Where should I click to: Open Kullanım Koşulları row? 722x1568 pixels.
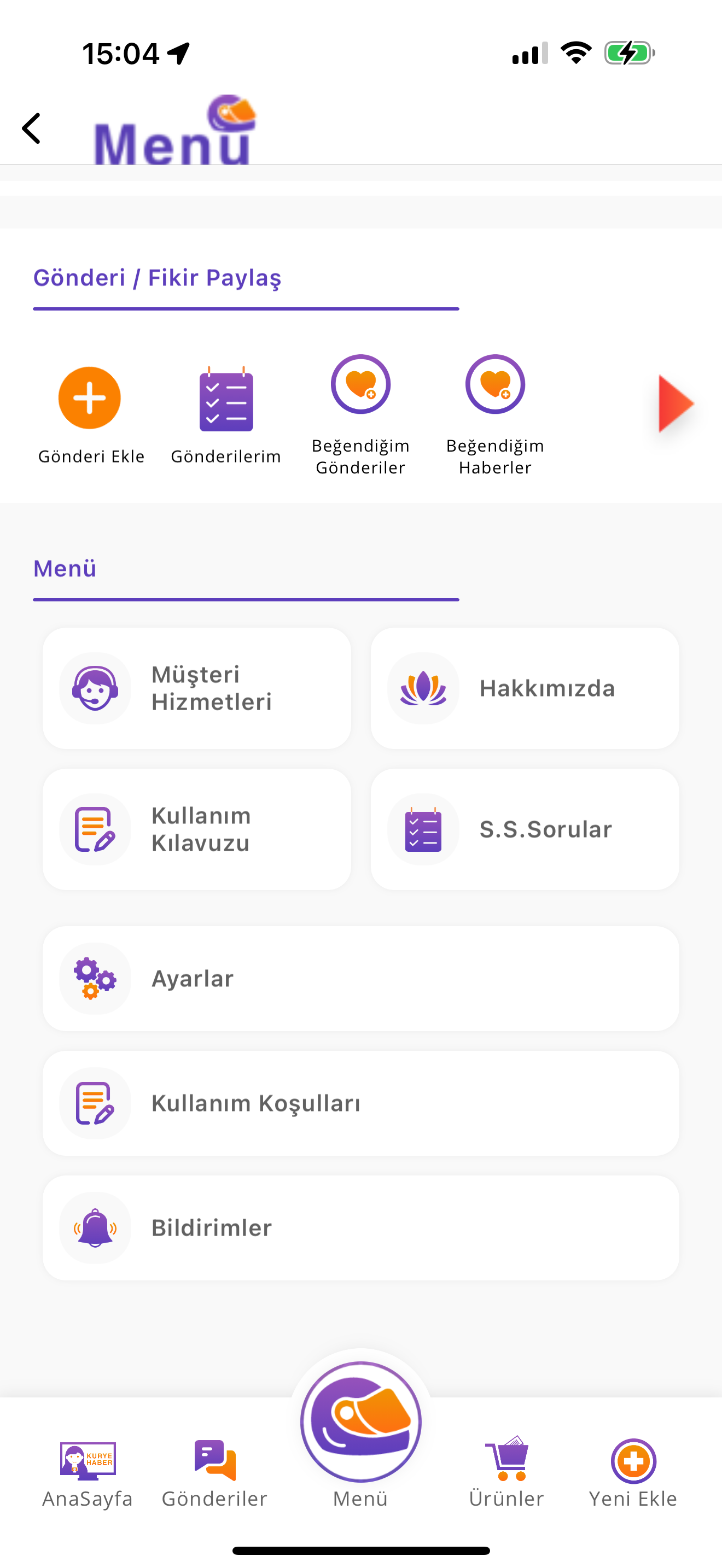click(360, 1103)
